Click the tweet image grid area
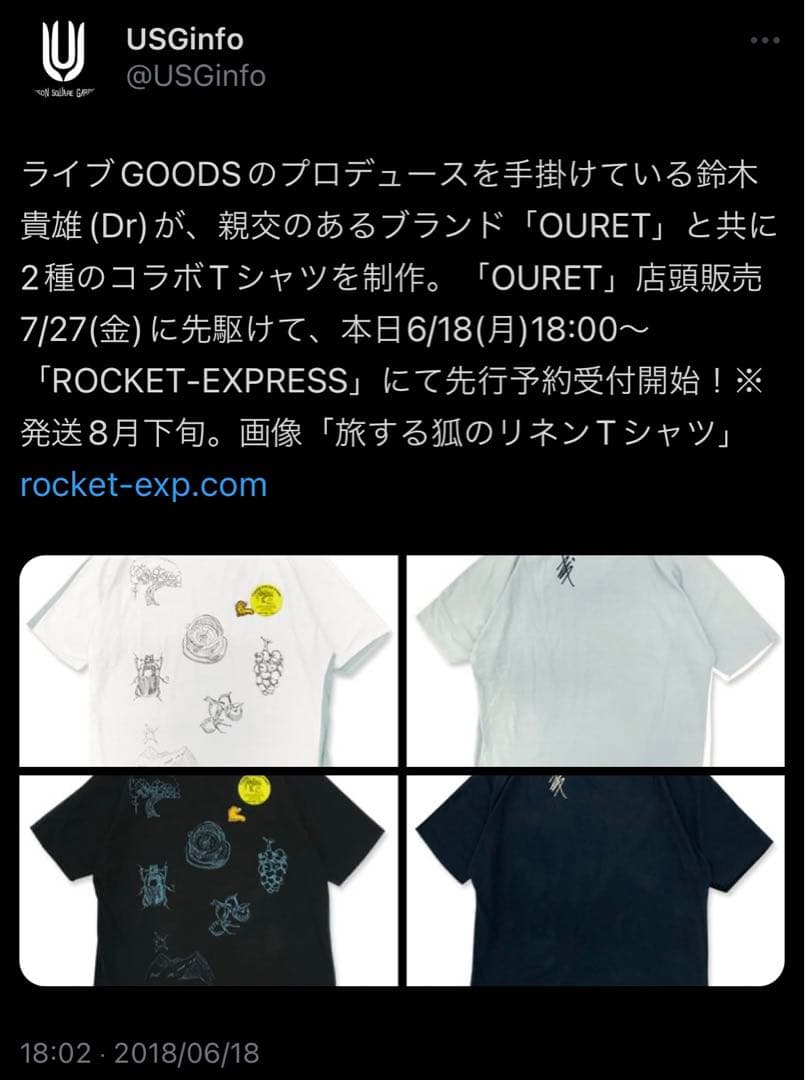The width and height of the screenshot is (805, 1080). tap(400, 772)
